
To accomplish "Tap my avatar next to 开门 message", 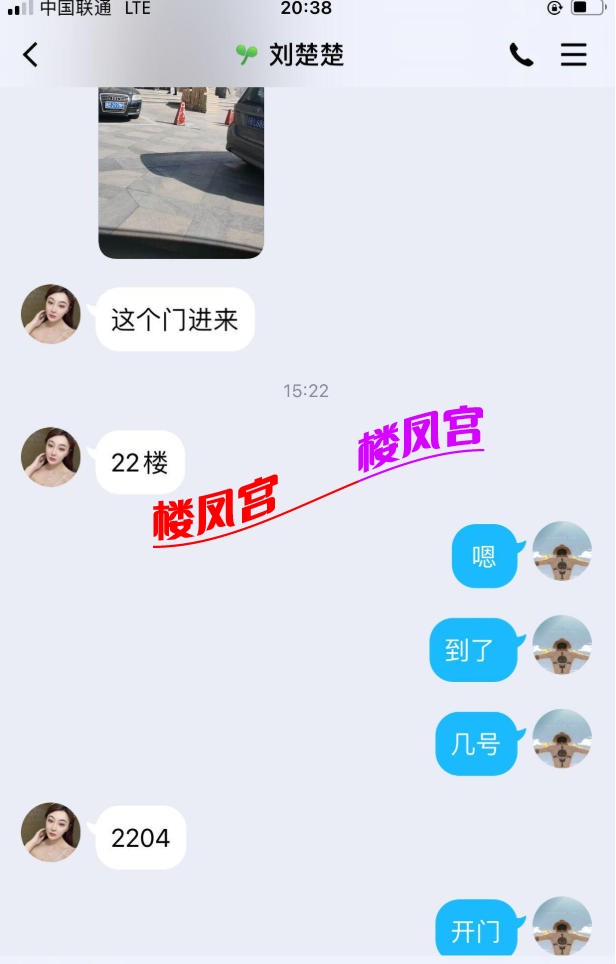I will pos(562,926).
